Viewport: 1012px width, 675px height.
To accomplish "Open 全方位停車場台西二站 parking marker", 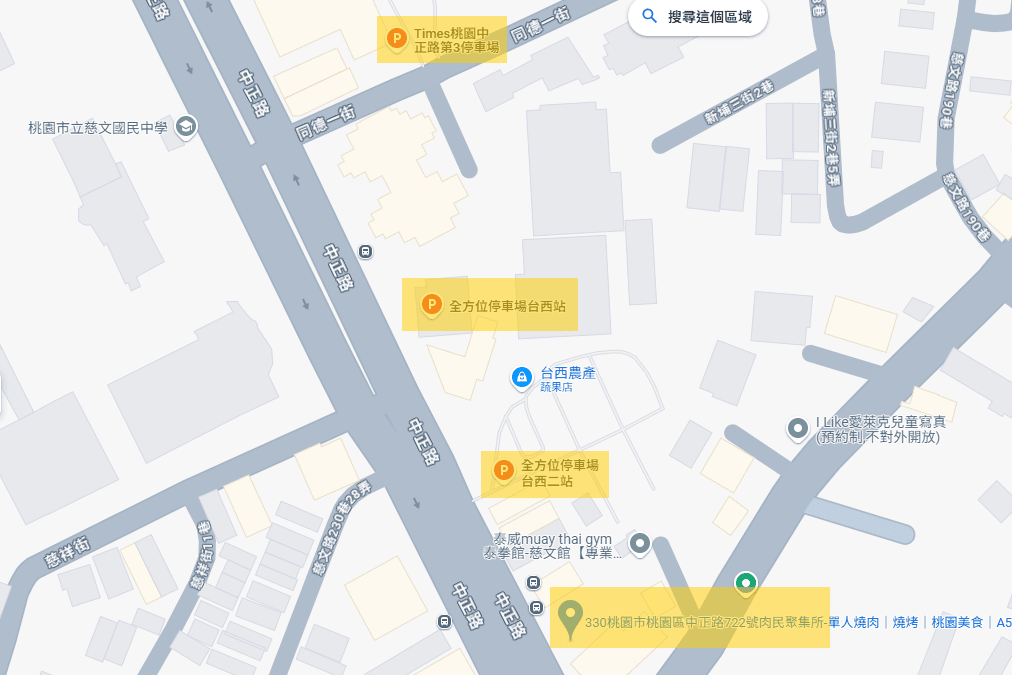I will pyautogui.click(x=504, y=470).
